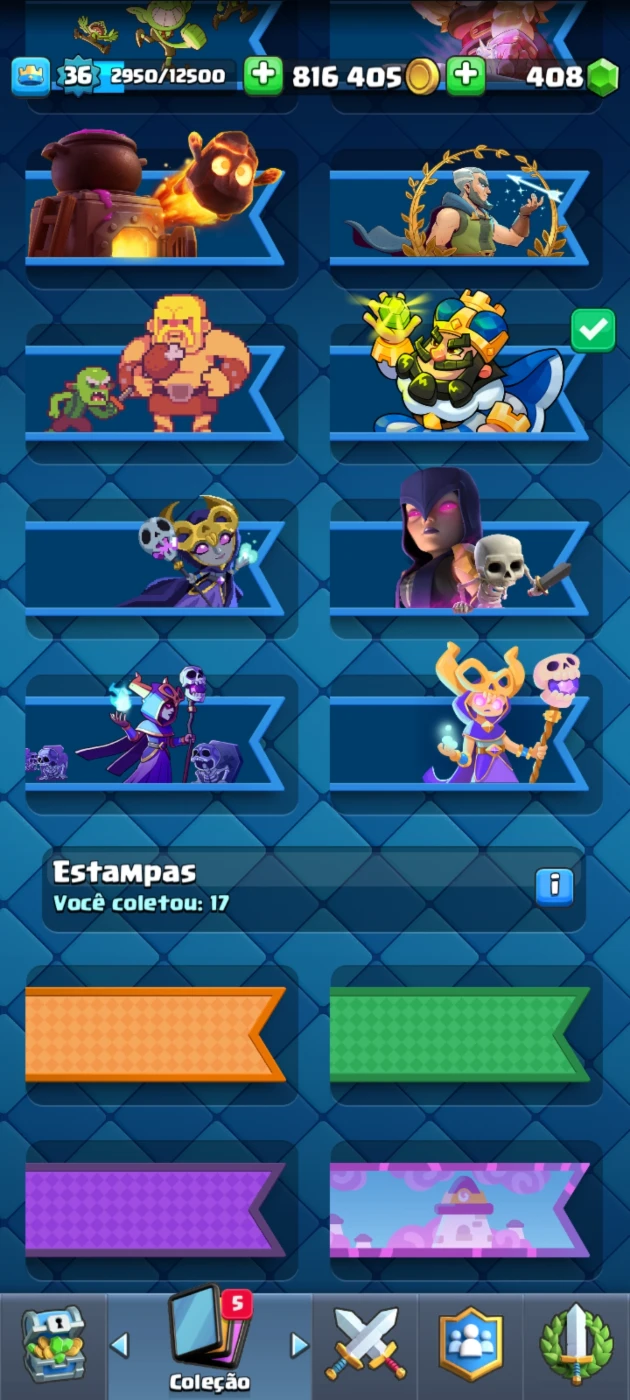
Task: Switch to the crossed swords battle tab
Action: tap(364, 1345)
